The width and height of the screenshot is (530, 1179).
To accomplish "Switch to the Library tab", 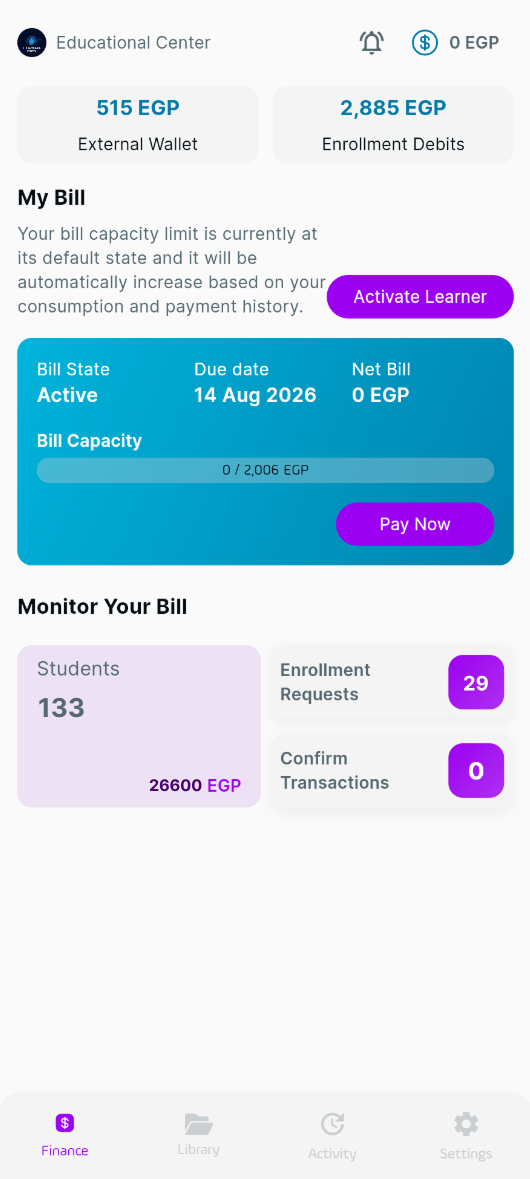I will tap(198, 1135).
